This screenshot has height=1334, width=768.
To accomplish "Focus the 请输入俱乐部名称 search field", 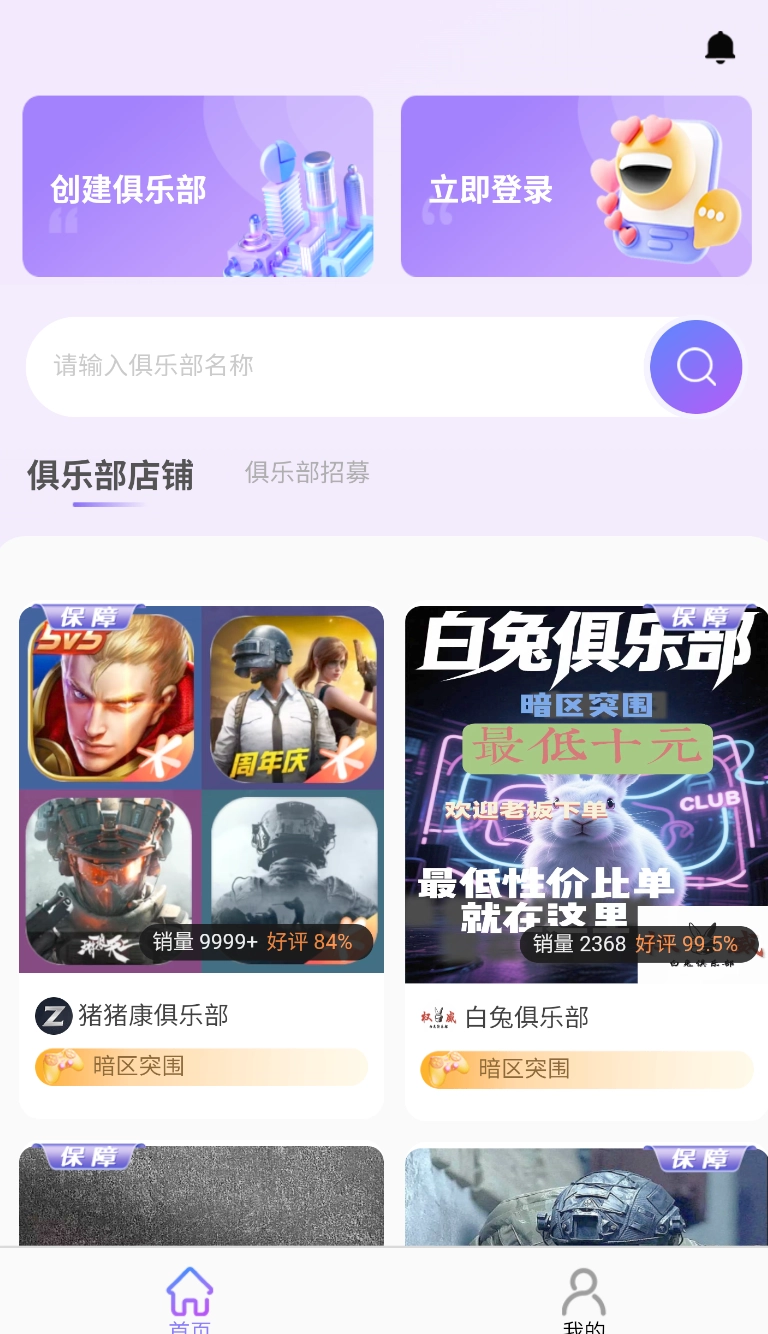I will (x=330, y=366).
